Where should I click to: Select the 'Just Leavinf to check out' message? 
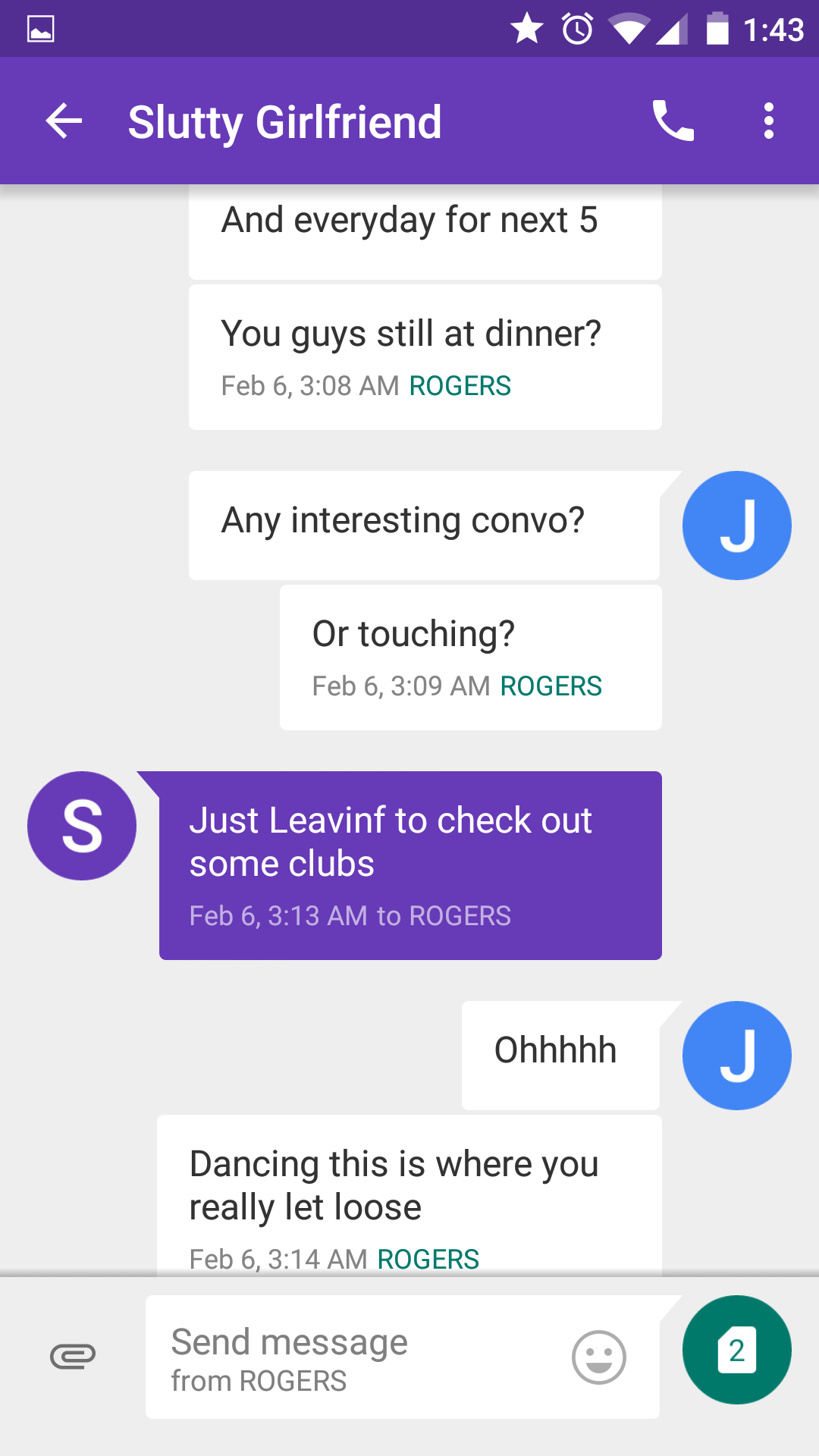point(410,865)
